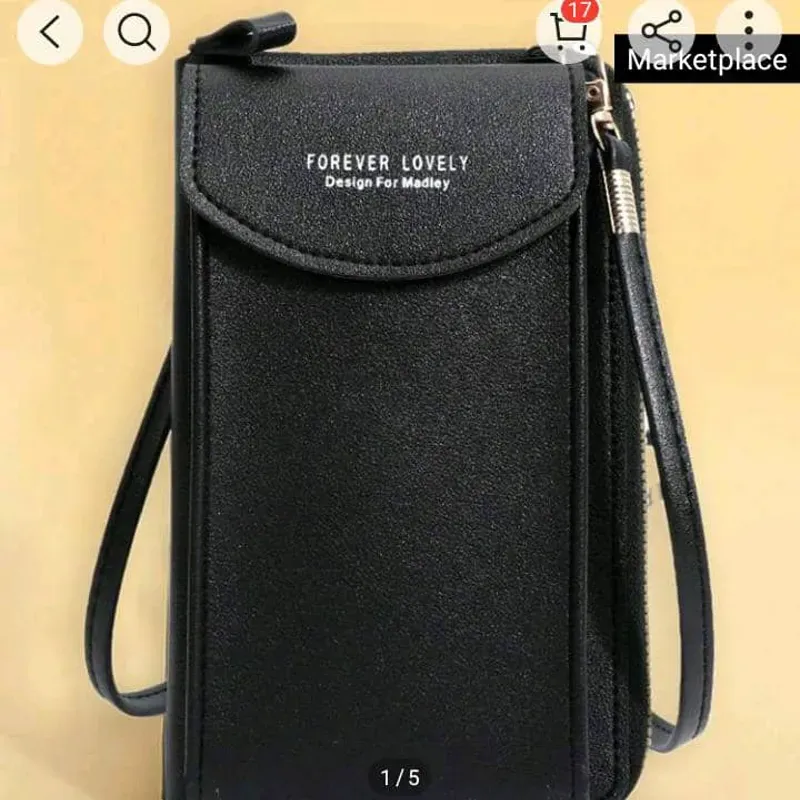Viewport: 800px width, 800px height.
Task: Open the three-dot overflow menu
Action: point(748,27)
